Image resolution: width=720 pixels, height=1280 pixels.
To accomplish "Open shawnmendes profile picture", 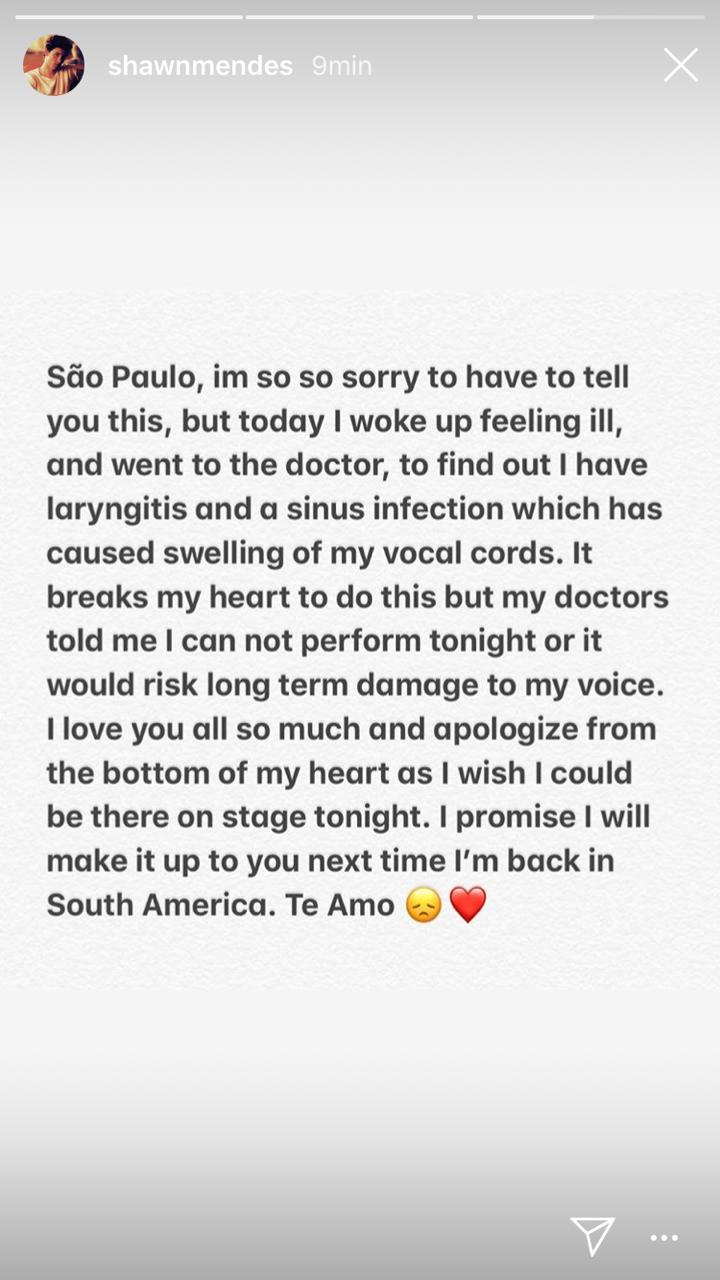I will 54,66.
